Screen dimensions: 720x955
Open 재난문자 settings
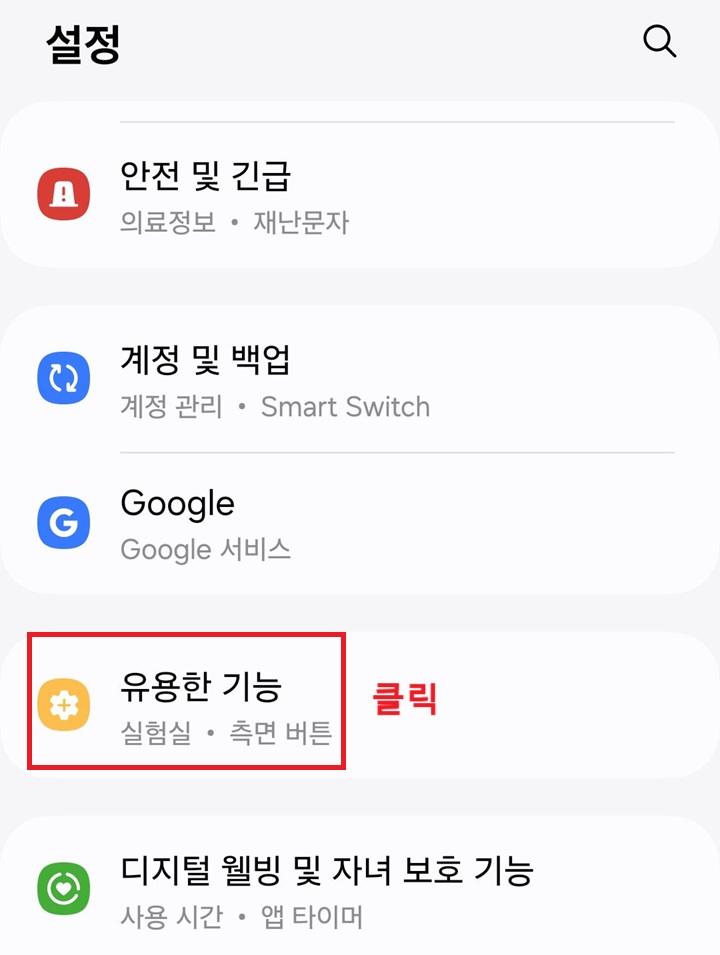point(302,223)
